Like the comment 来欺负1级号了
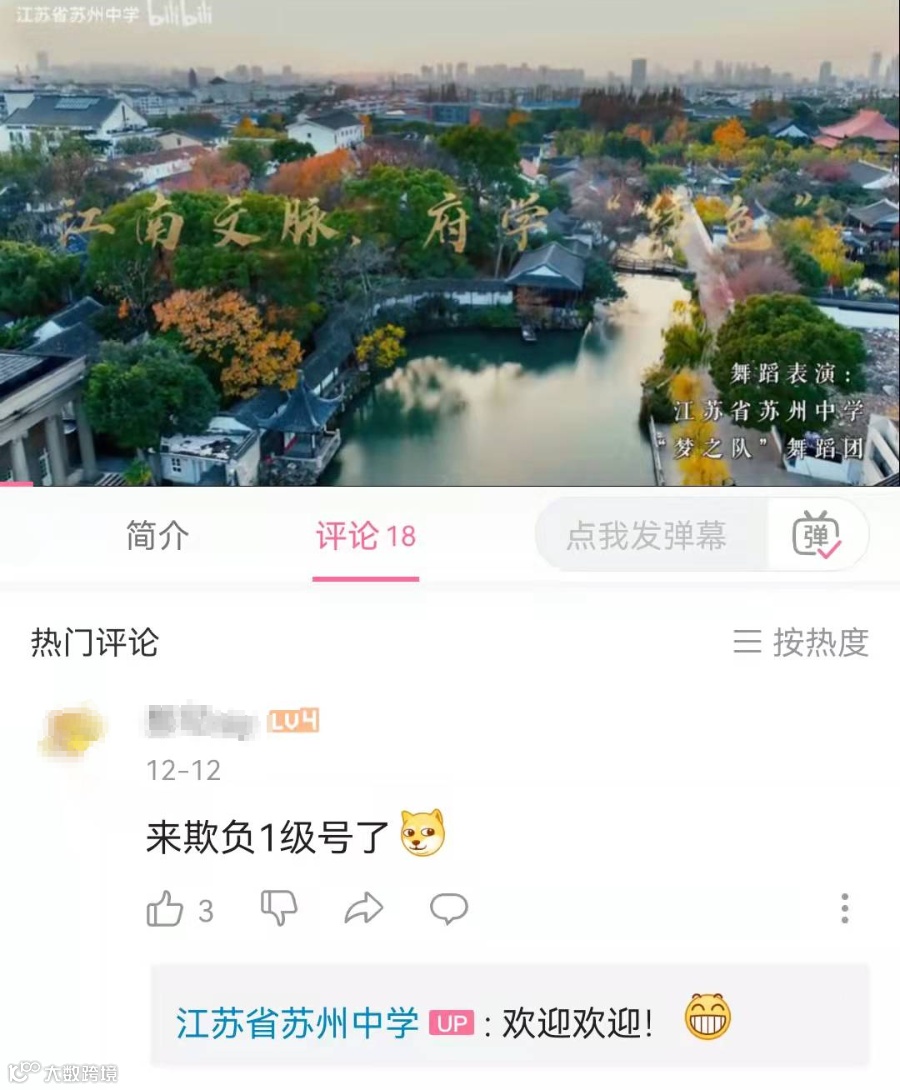 pos(166,909)
